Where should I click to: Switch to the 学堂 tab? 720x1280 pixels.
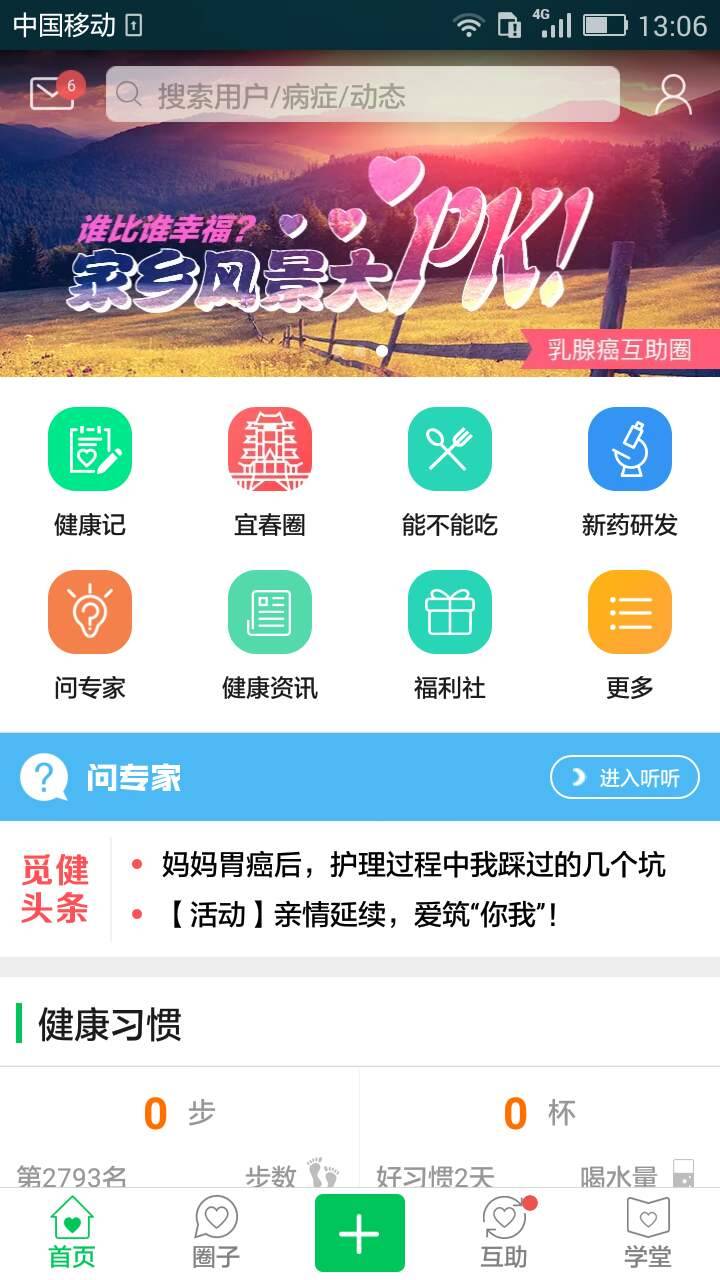(x=648, y=1233)
